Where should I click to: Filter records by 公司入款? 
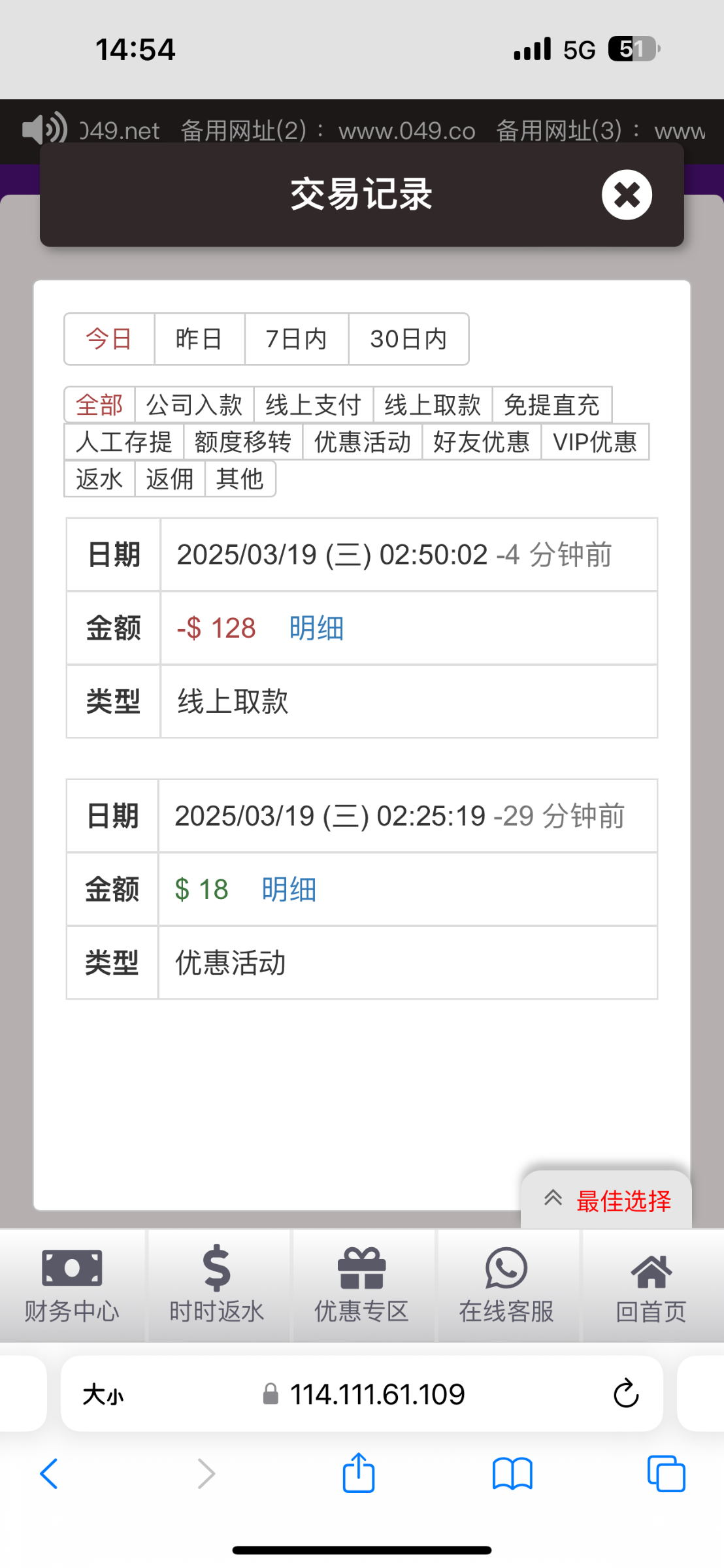(x=194, y=405)
